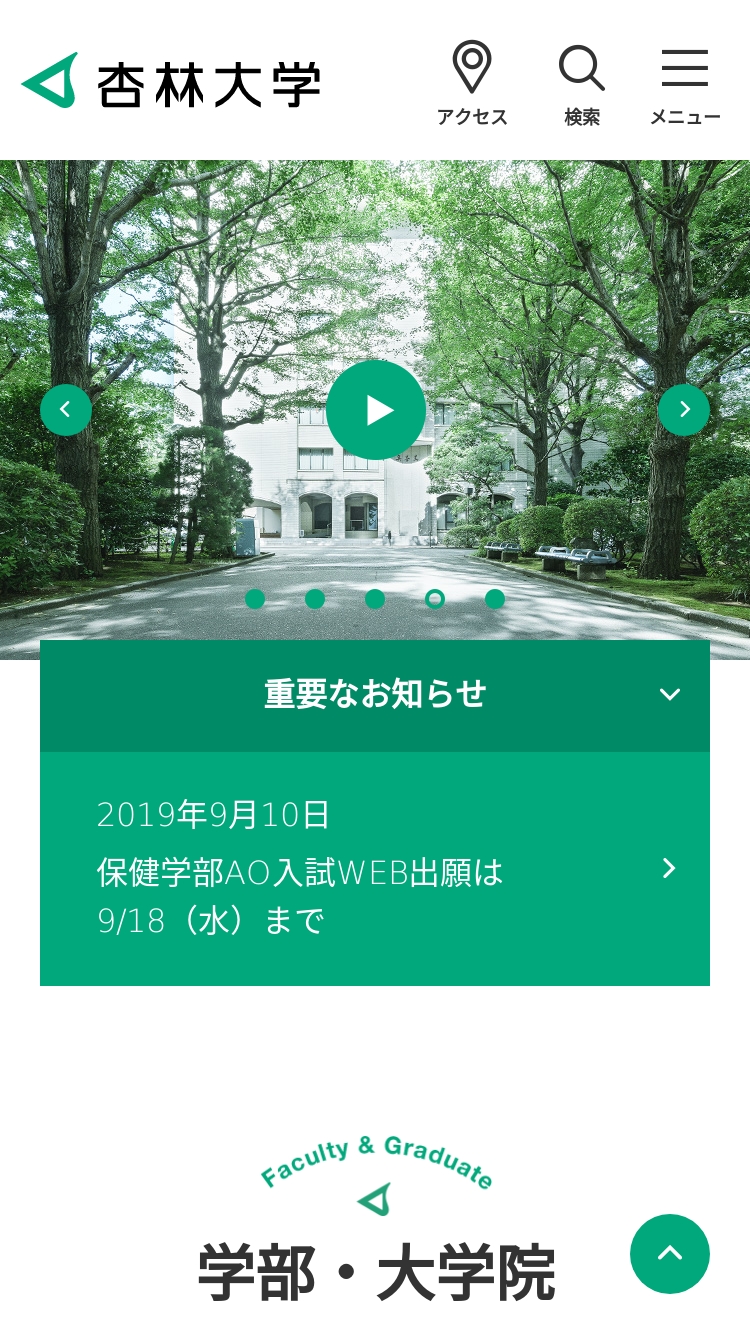Open the アクセス location page

pos(472,84)
